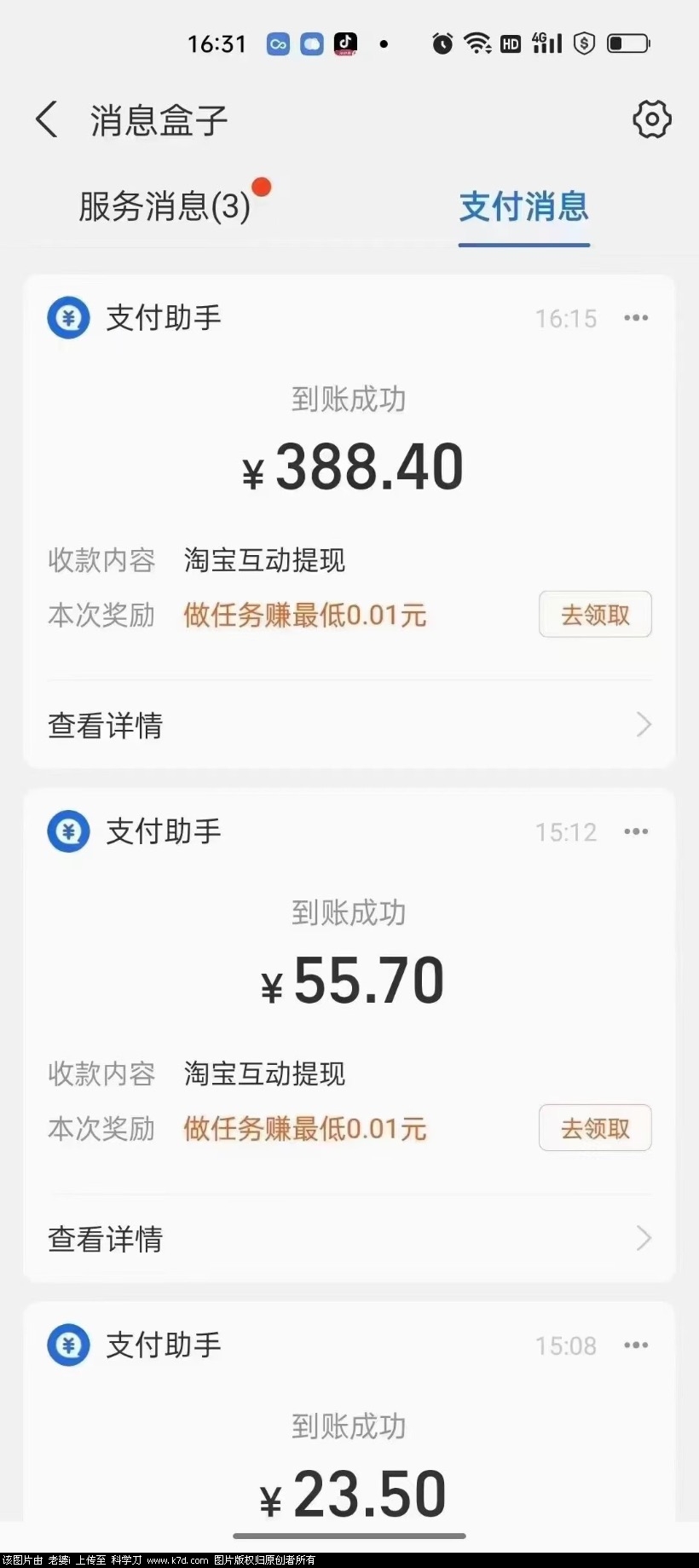
Task: Switch to 服务消息 tab
Action: 165,207
